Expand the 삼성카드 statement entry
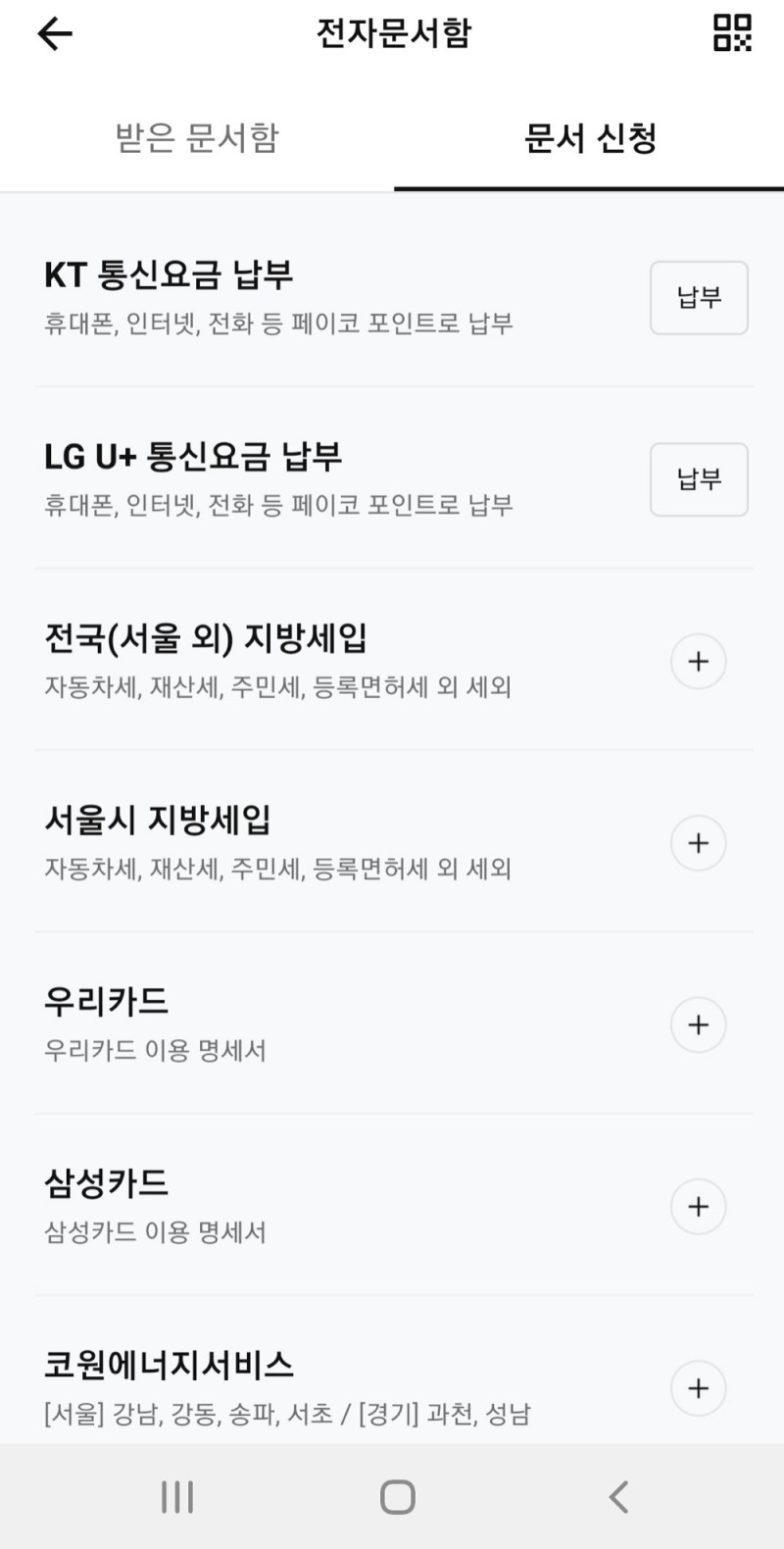 tap(698, 1207)
